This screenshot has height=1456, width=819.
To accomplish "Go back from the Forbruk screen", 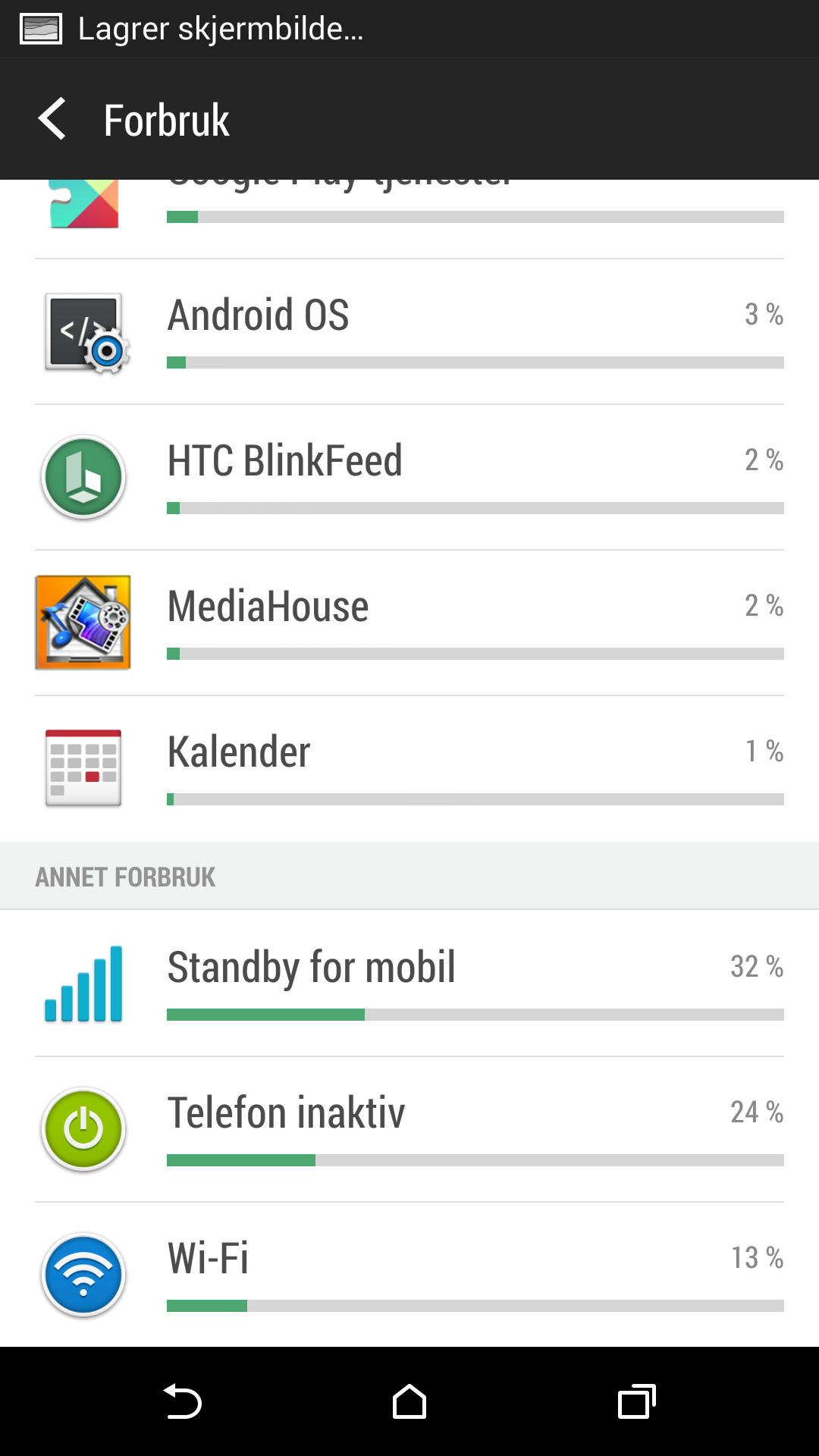I will 53,119.
